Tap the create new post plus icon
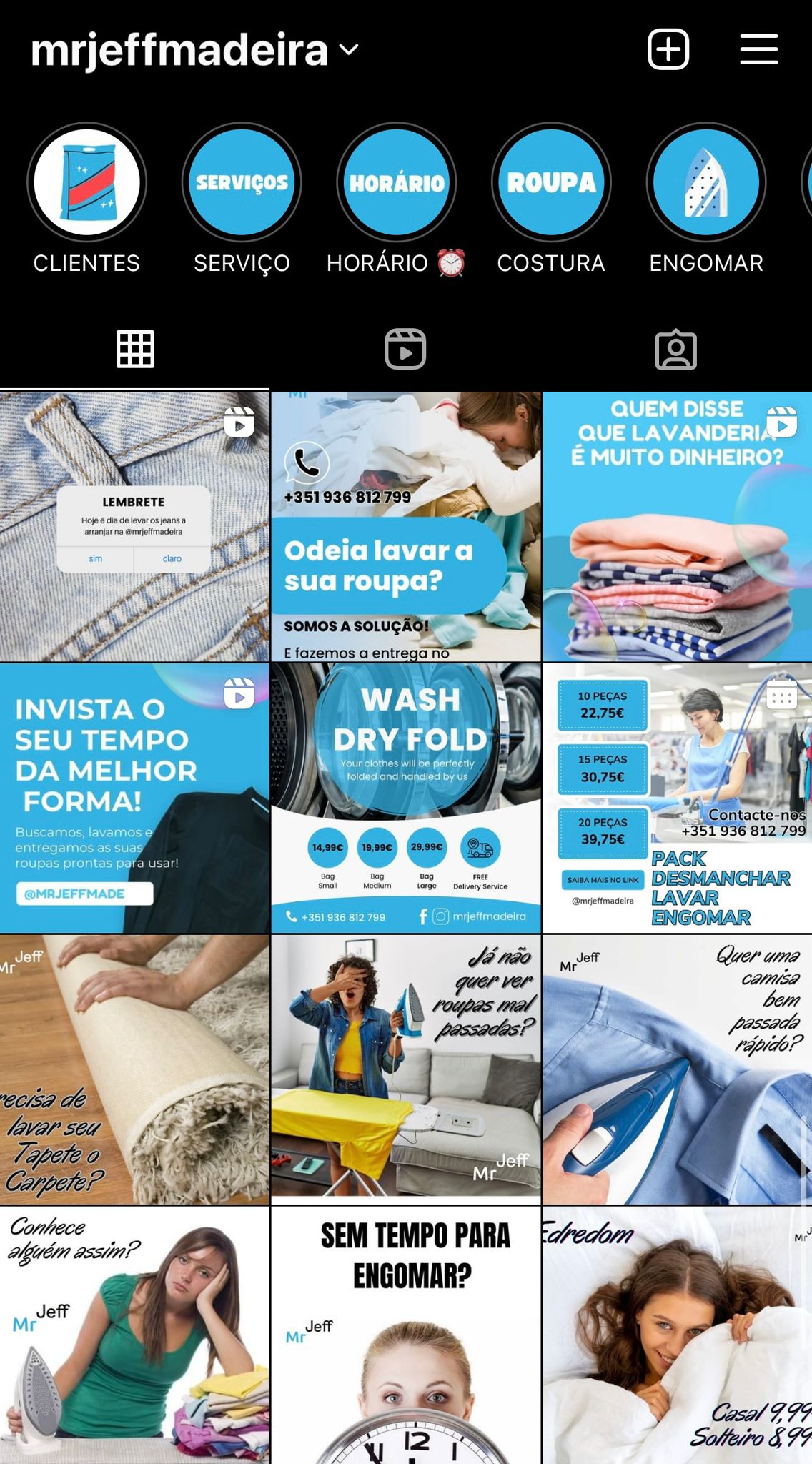Screen dimensions: 812x1464 668,49
